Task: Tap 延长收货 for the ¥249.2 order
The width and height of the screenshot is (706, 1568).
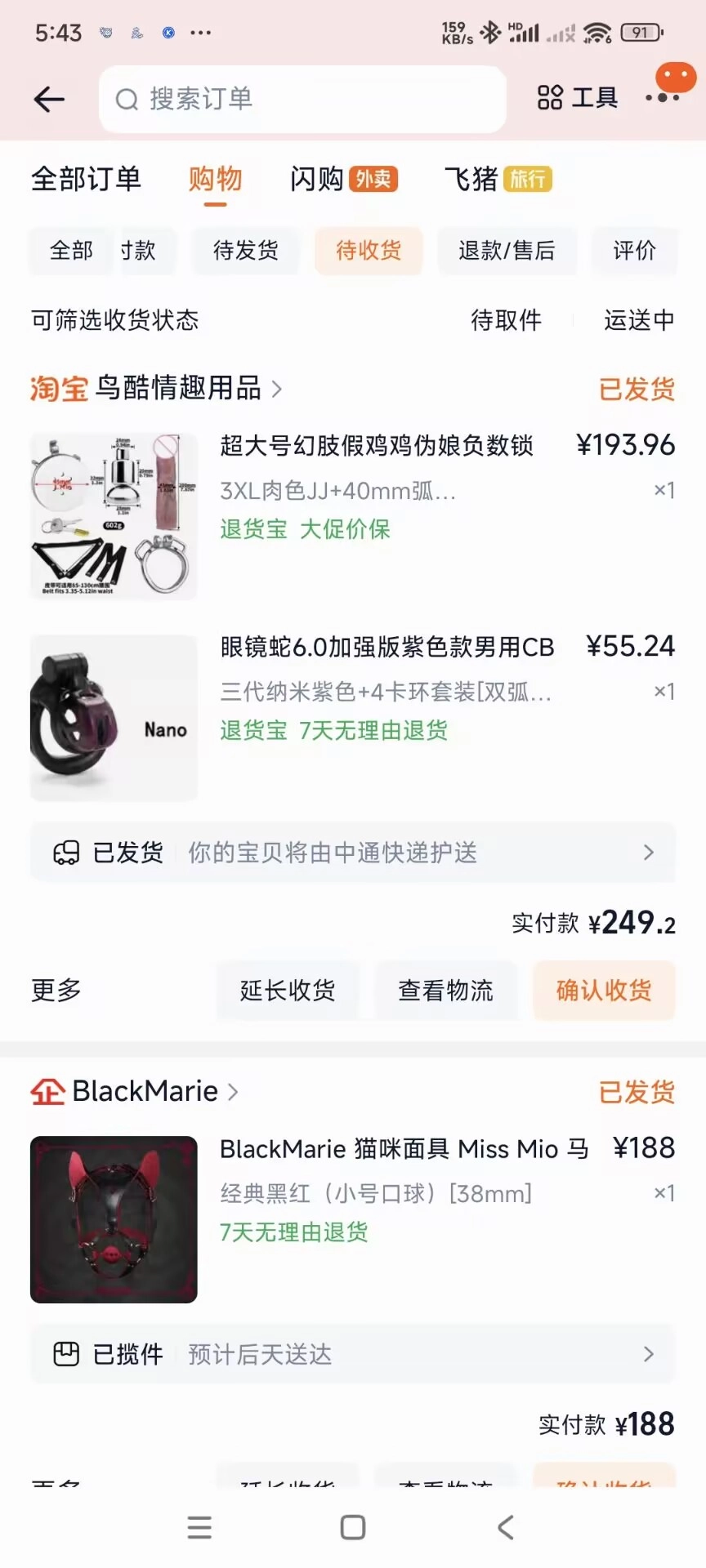Action: (x=288, y=991)
